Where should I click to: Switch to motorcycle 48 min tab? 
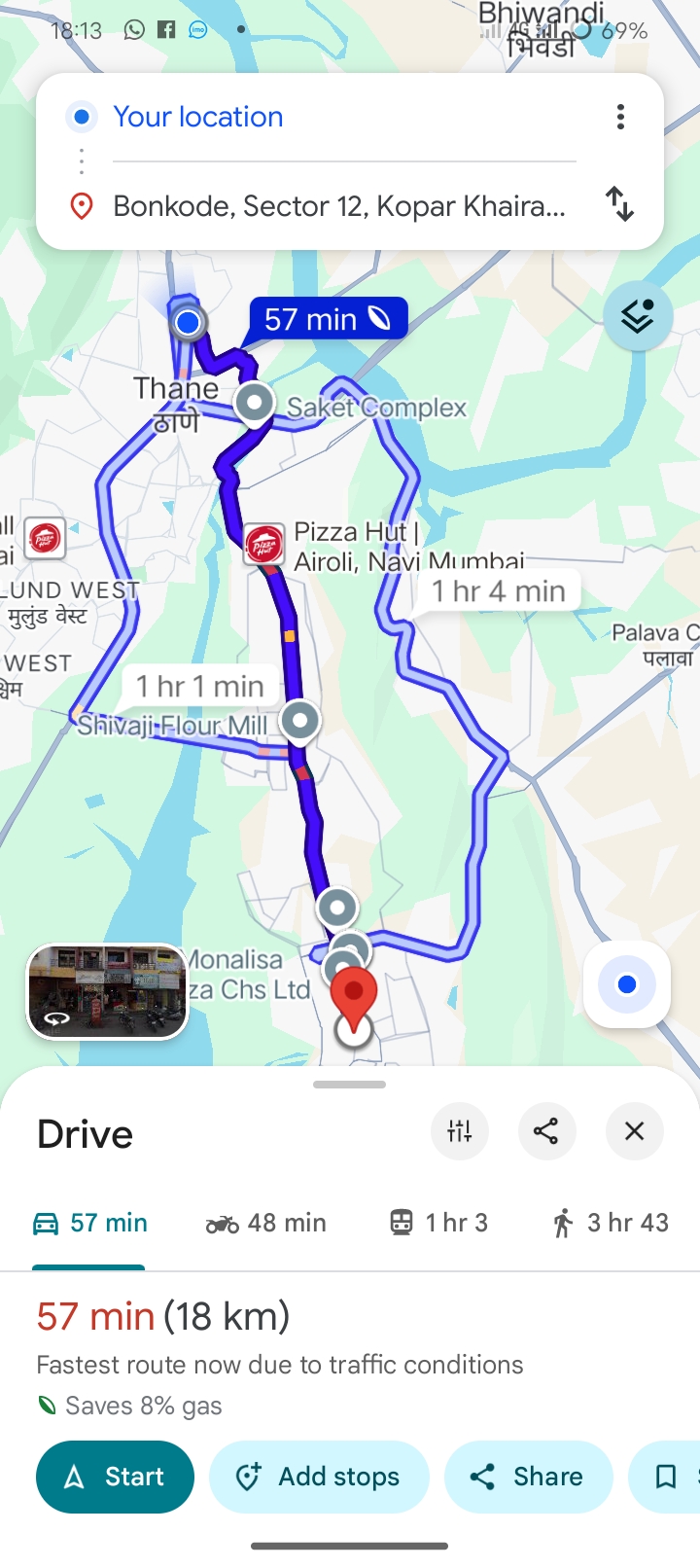265,1223
